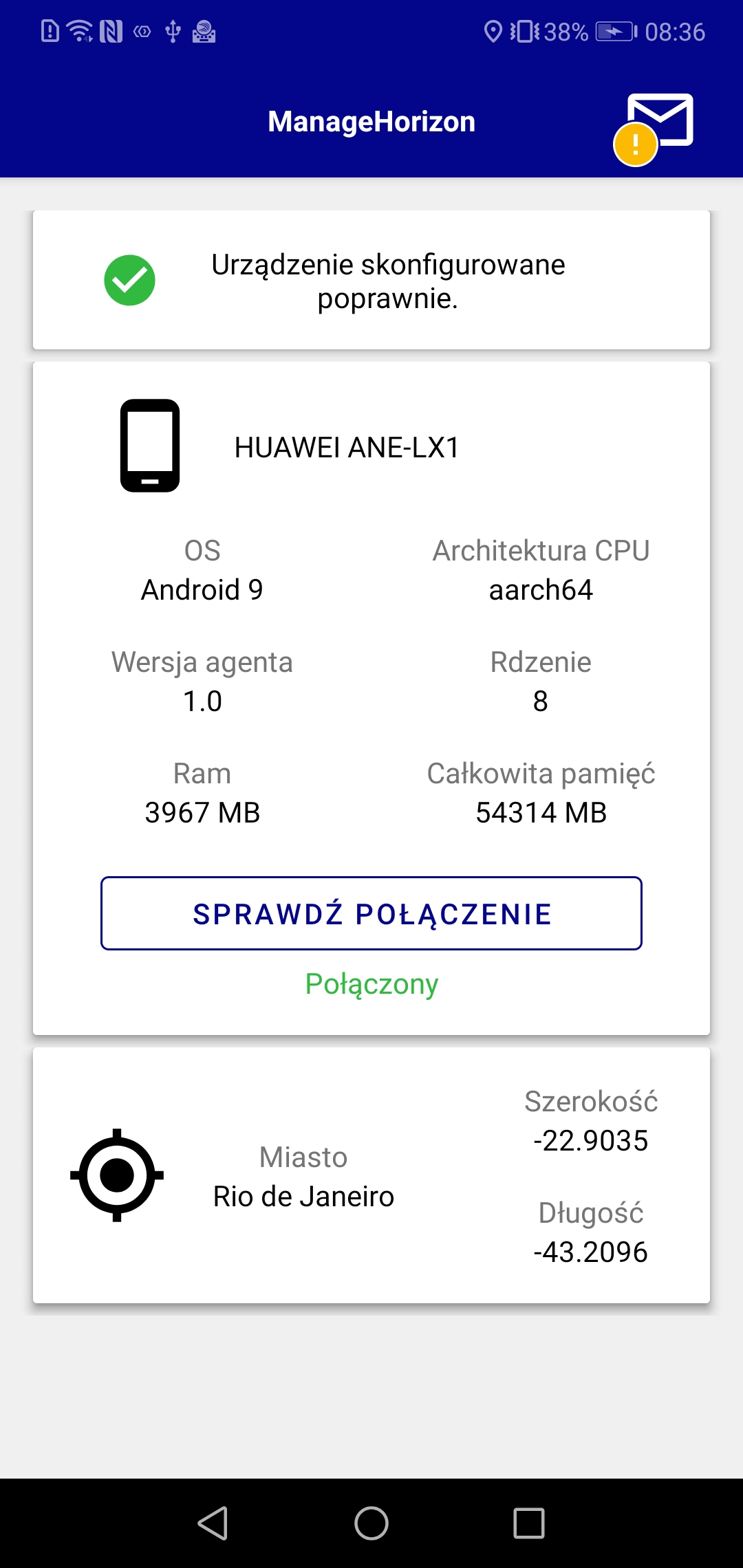Open the messages envelope icon
This screenshot has width=743, height=1568.
(x=657, y=124)
